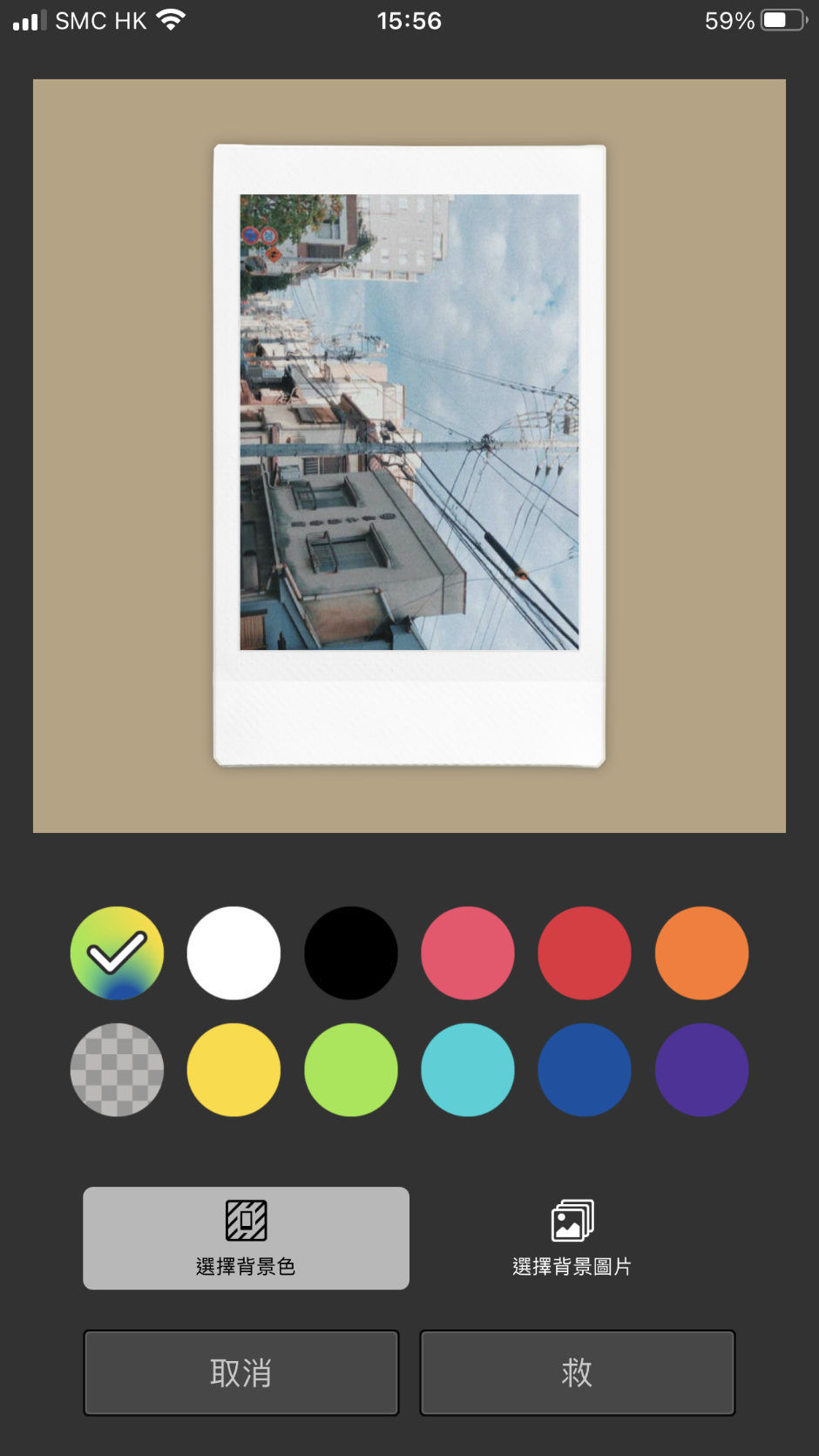Choose the red background color
The height and width of the screenshot is (1456, 819).
pos(585,952)
